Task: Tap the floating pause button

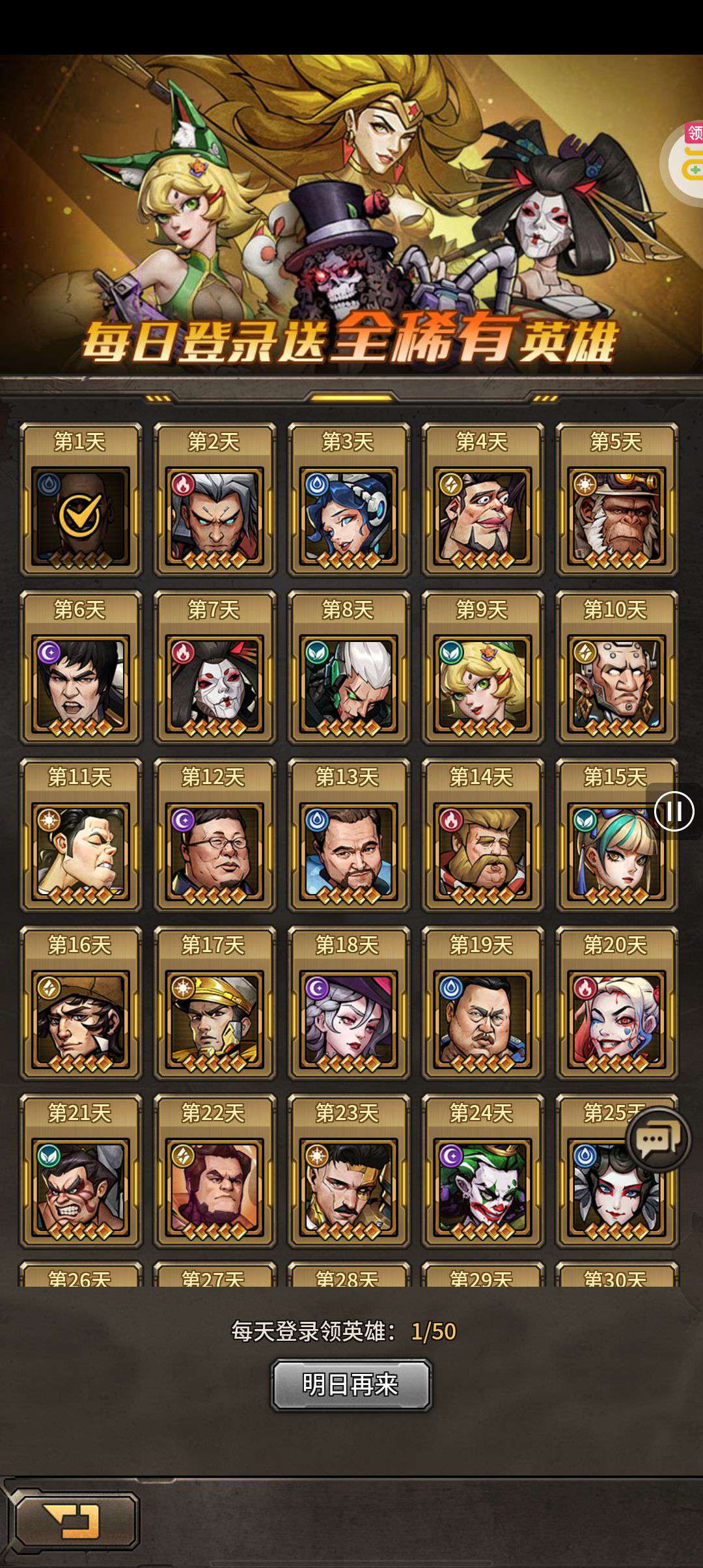Action: tap(674, 811)
